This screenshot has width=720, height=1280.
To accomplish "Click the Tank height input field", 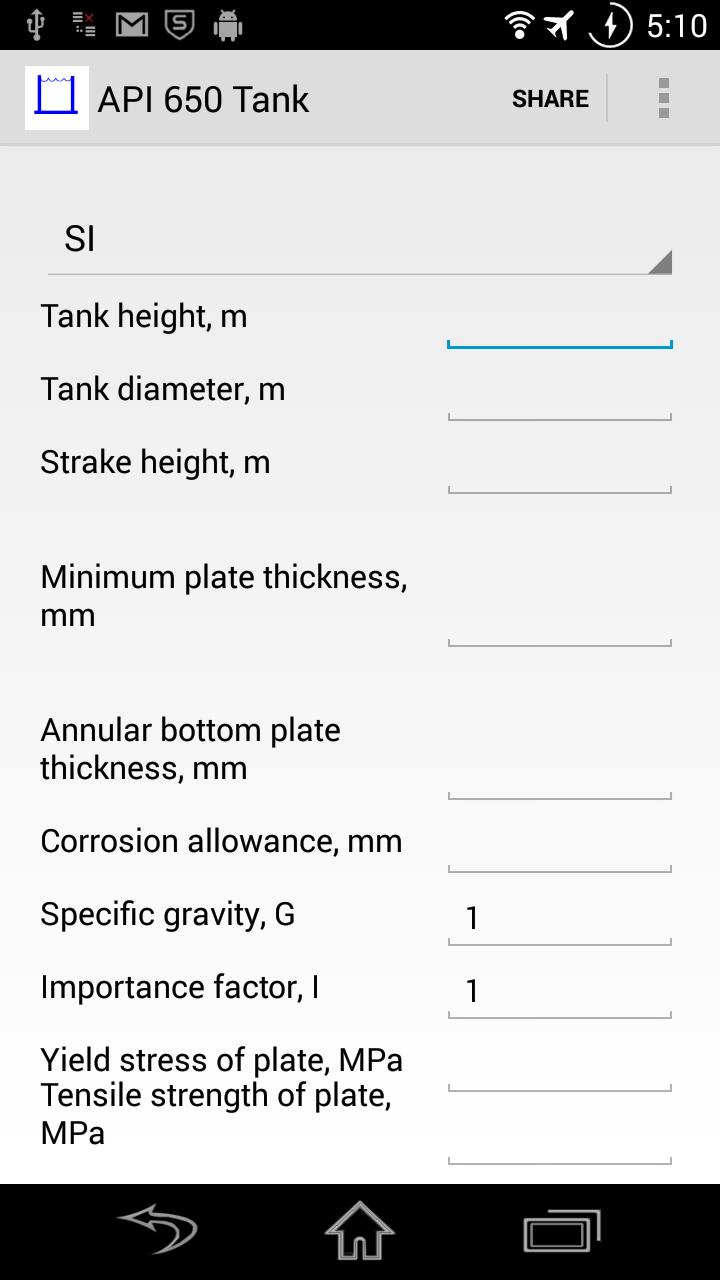I will (559, 330).
